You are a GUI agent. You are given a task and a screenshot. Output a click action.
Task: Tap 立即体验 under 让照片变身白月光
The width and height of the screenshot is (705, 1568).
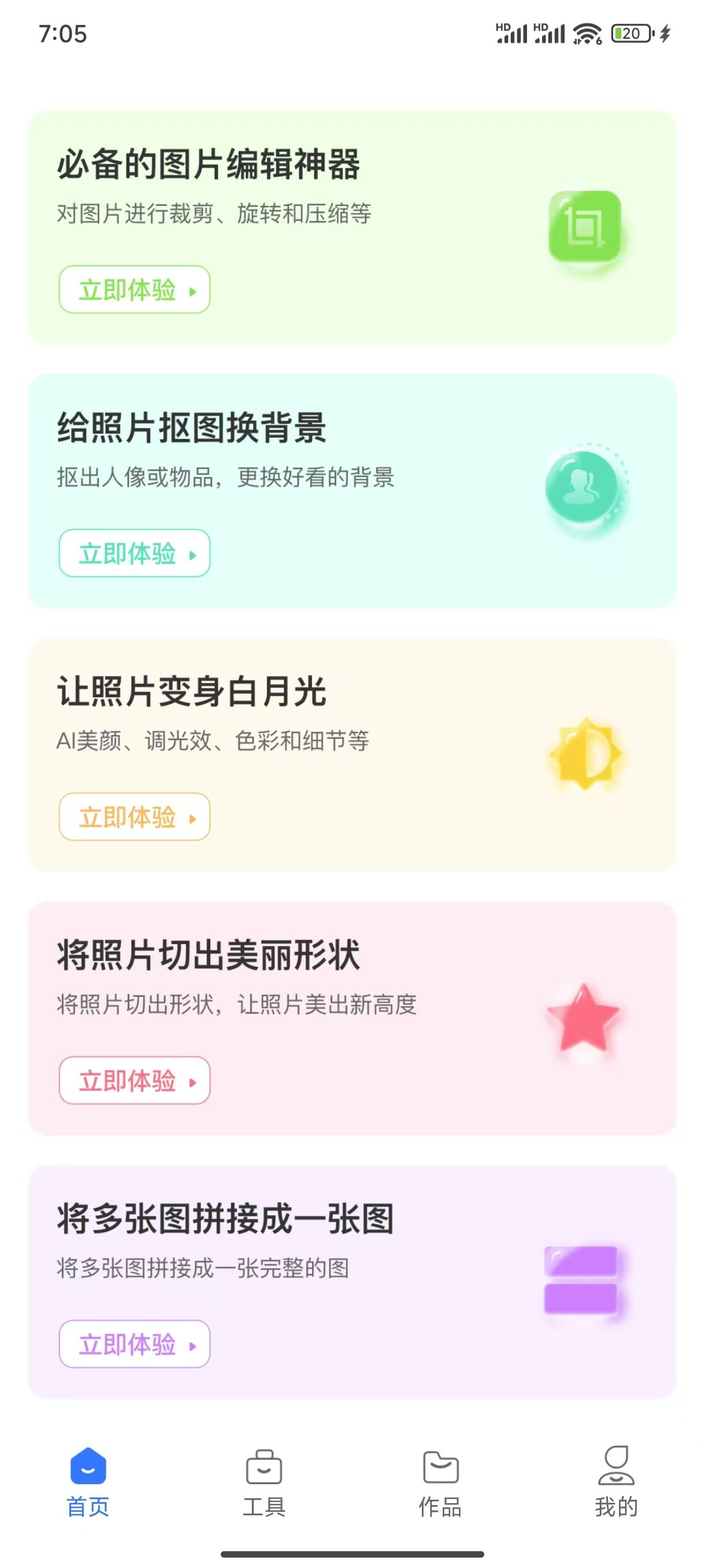point(135,816)
